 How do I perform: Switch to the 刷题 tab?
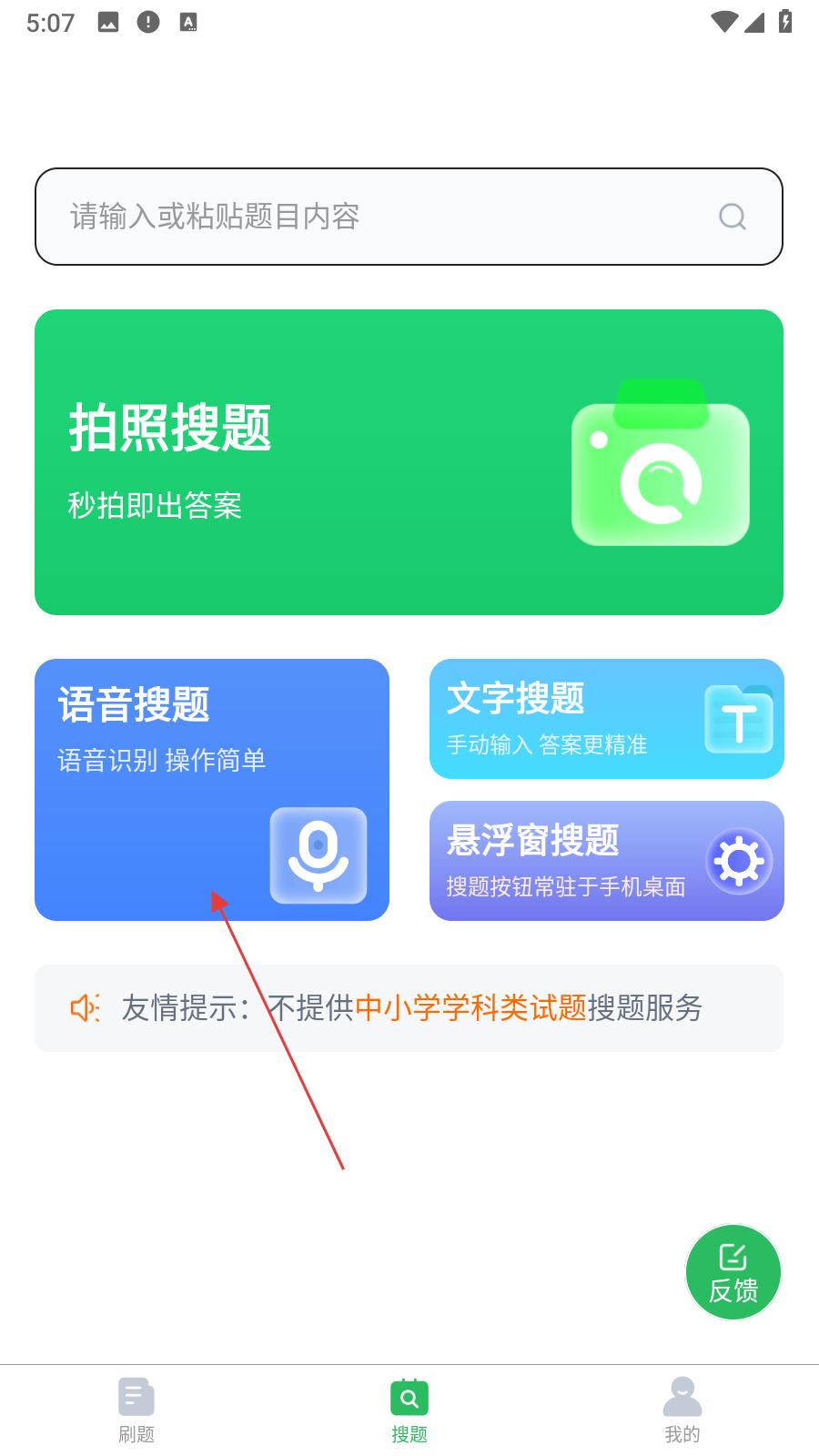tap(136, 1410)
